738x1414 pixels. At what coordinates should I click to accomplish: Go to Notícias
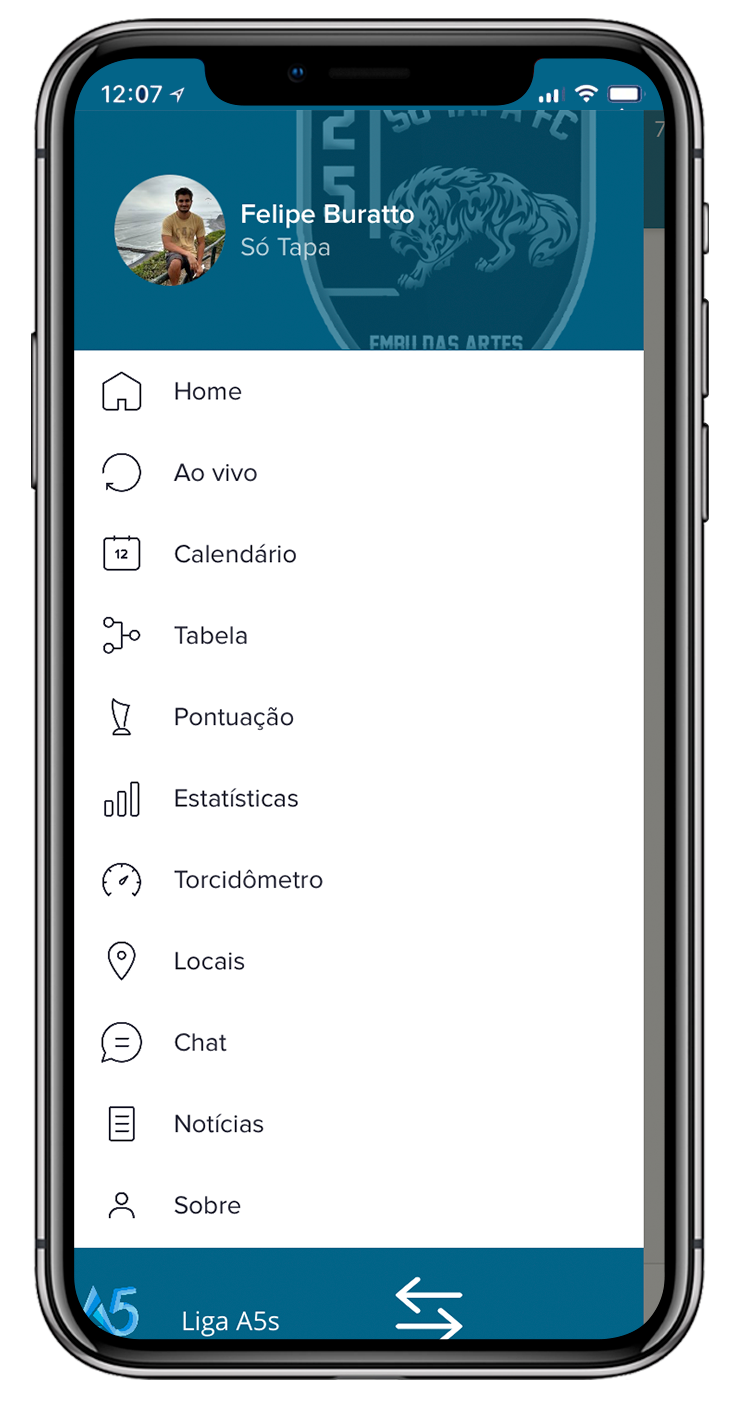218,1124
